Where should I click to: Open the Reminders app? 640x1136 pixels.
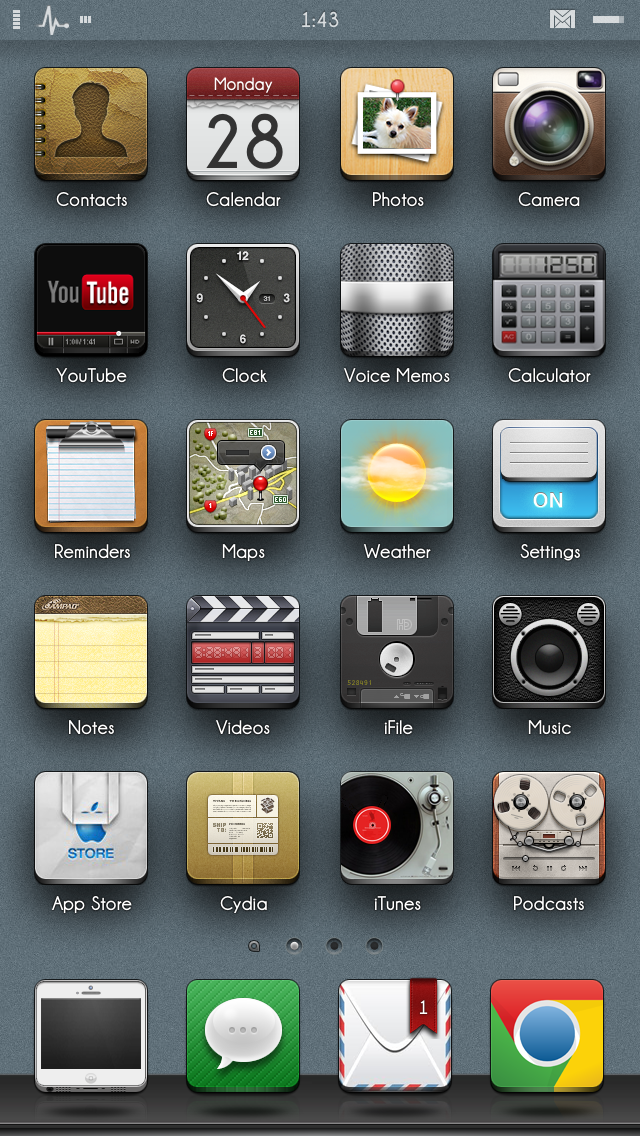(x=91, y=475)
